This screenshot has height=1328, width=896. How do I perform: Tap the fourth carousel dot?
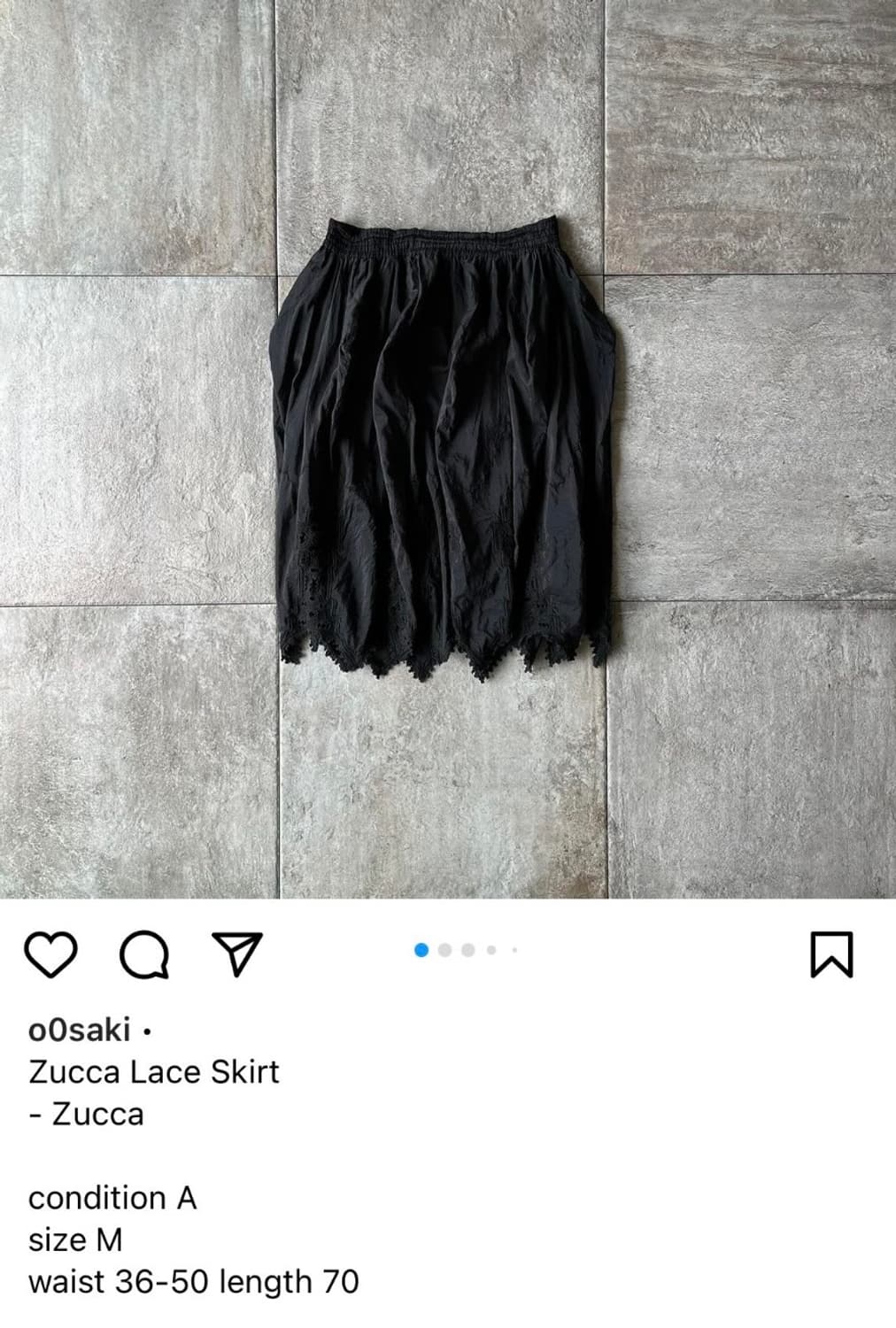[x=490, y=948]
